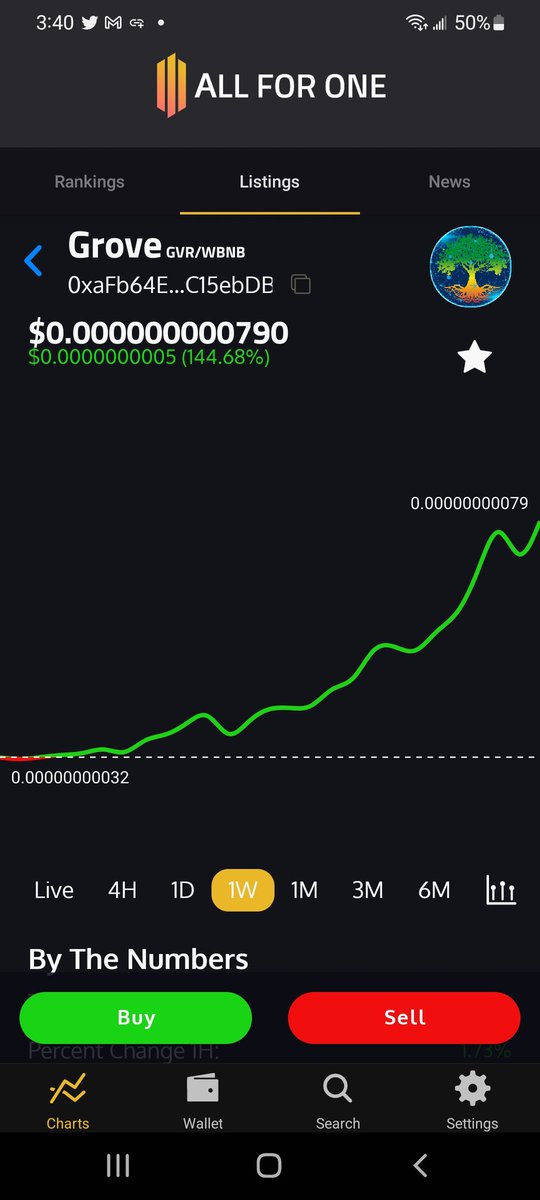This screenshot has height=1200, width=540.
Task: Go to the Search section
Action: (338, 1101)
